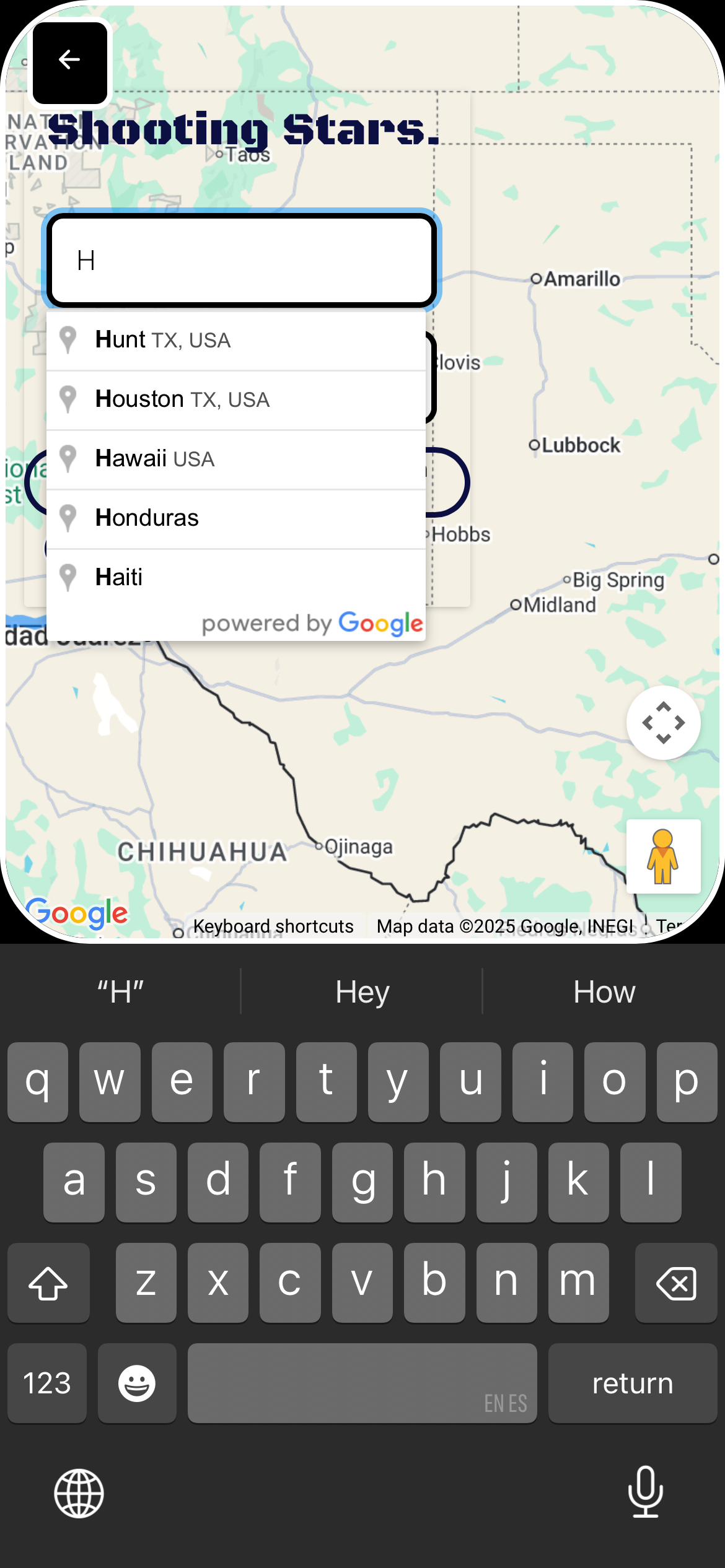Go back using the black arrow button
Viewport: 725px width, 1568px height.
69,62
